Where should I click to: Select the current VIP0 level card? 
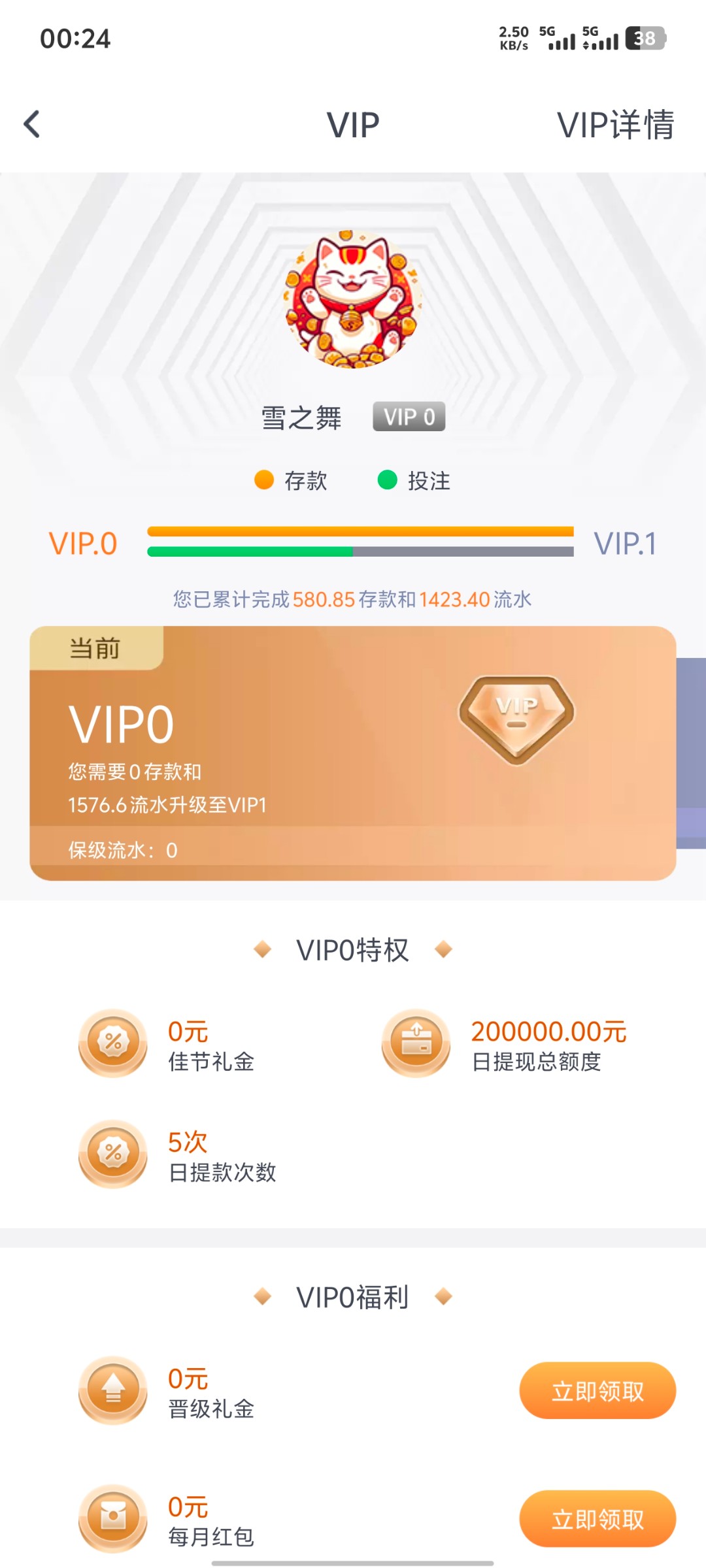352,753
